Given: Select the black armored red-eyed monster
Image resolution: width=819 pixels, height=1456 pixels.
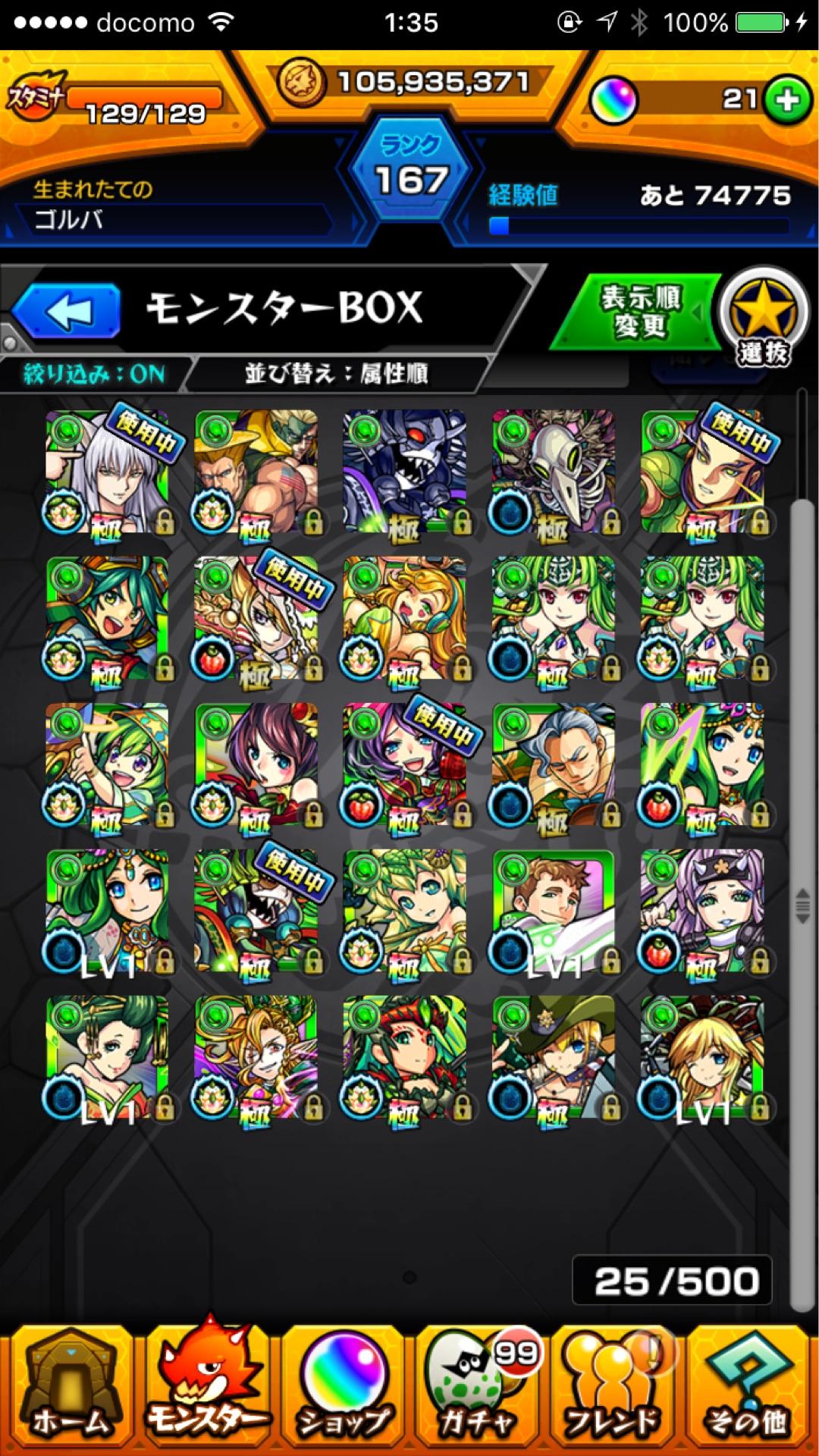Looking at the screenshot, I should 405,472.
